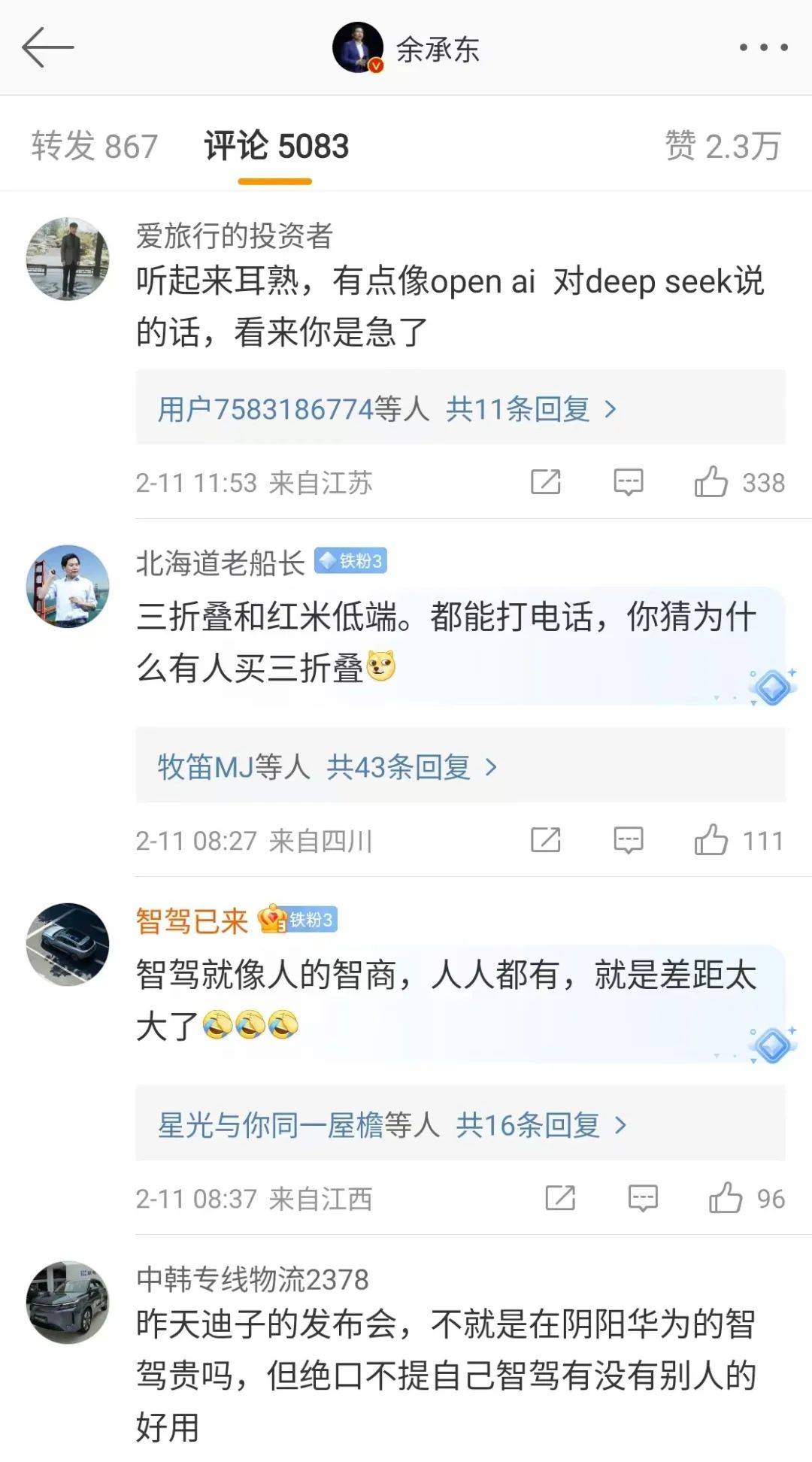
Task: Like 北海道老船长's comment
Action: click(711, 840)
